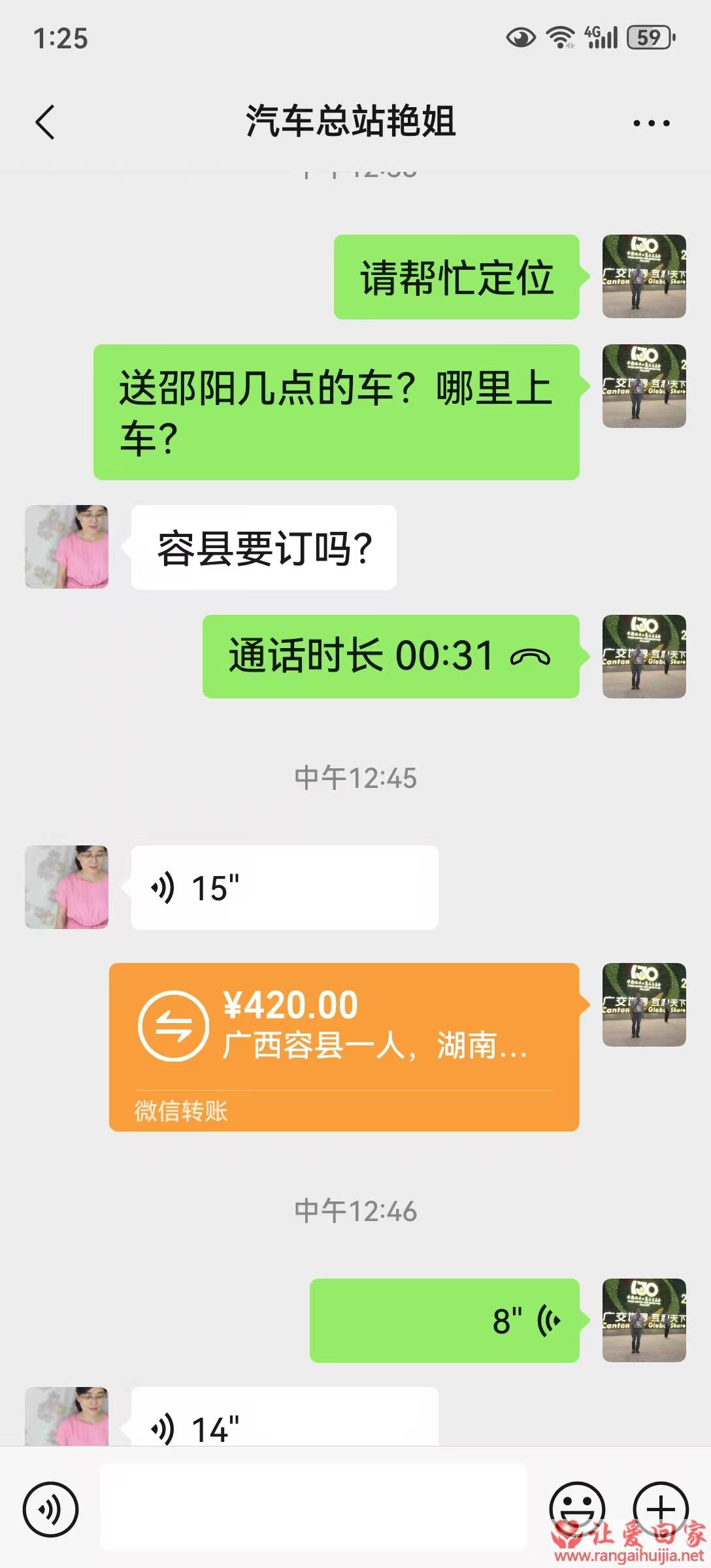Open the contact's avatar beside 容县要订吗？

point(67,547)
